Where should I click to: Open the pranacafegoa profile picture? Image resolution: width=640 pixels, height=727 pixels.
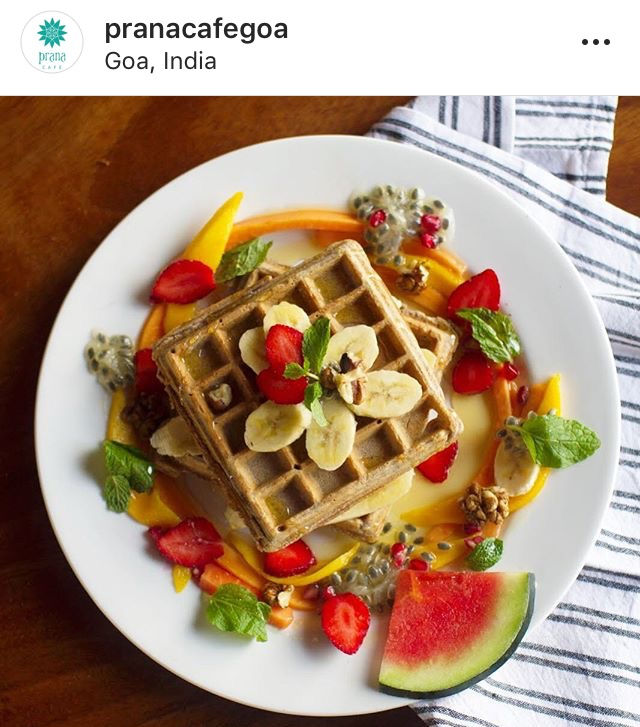[x=52, y=42]
